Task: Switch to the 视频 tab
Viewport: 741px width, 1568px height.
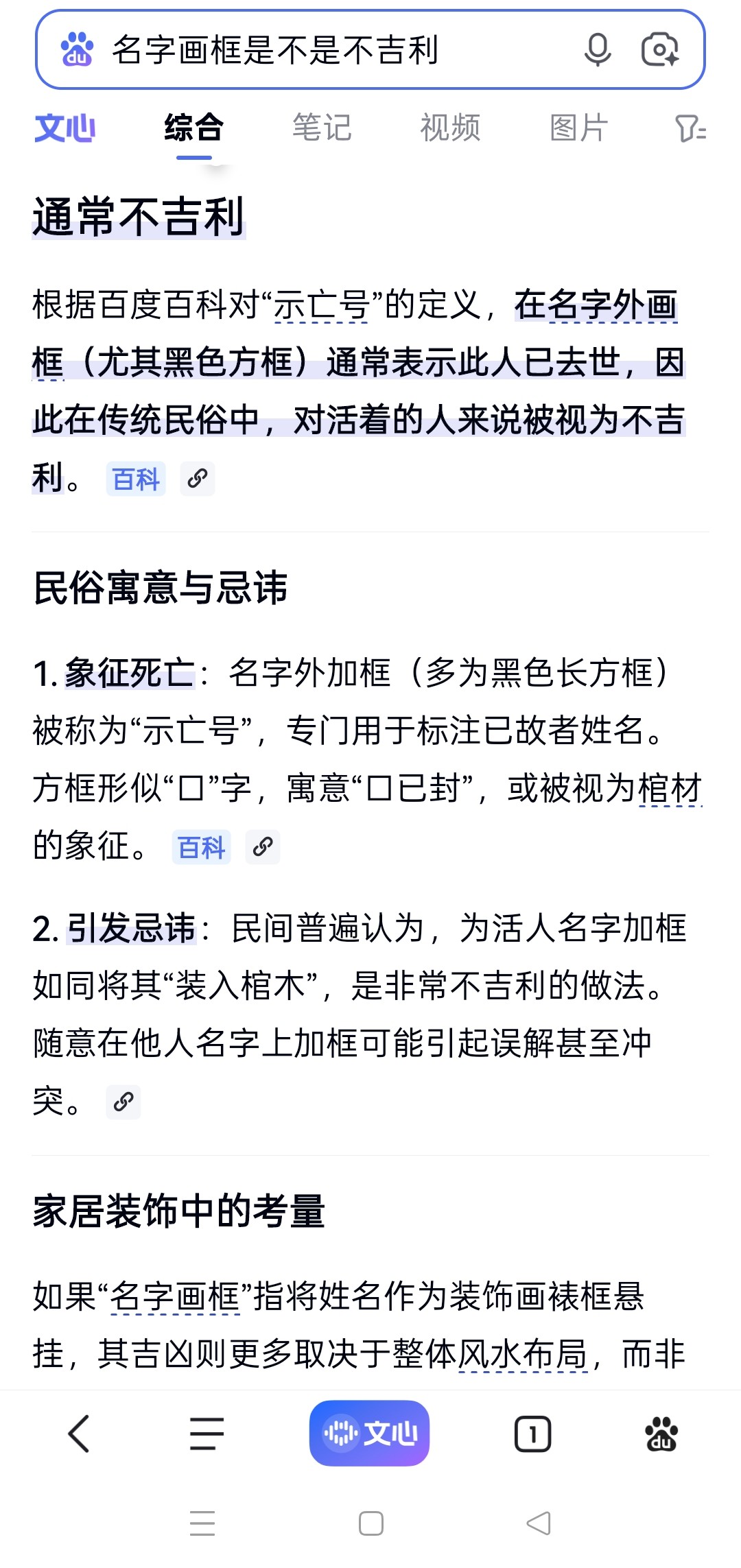Action: click(x=450, y=128)
